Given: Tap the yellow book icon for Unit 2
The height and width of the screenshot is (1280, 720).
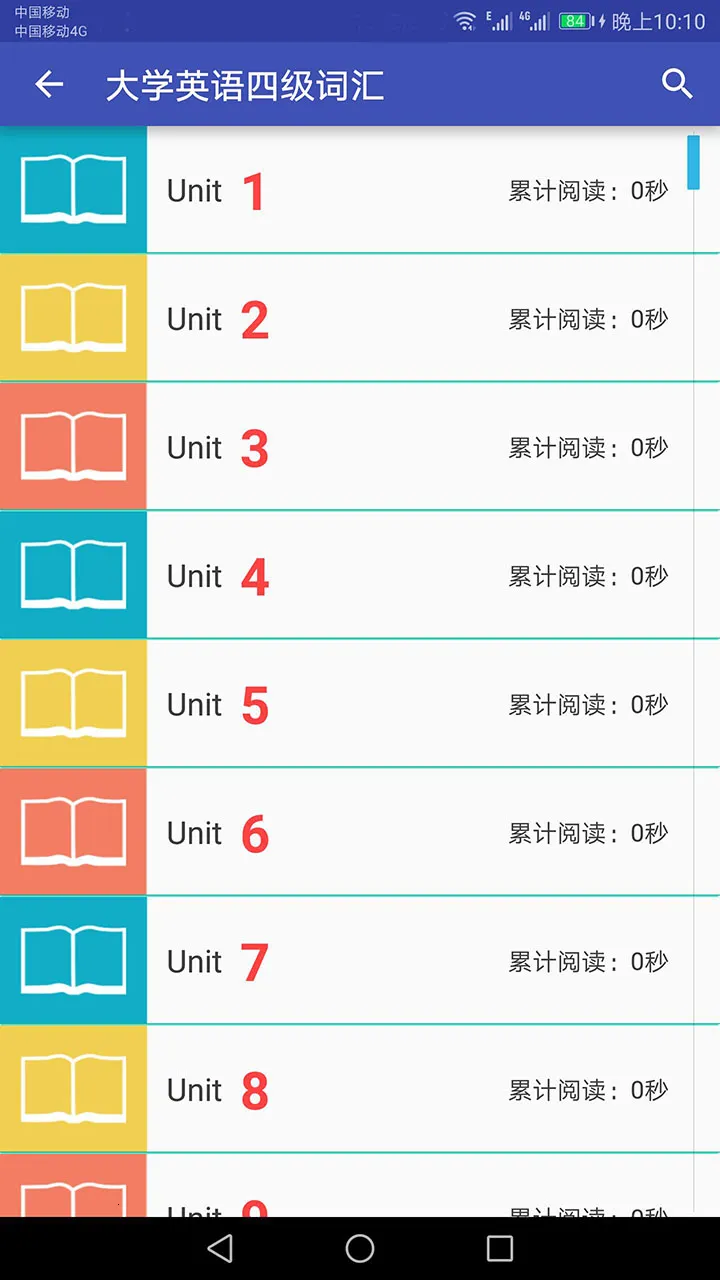Looking at the screenshot, I should point(73,318).
